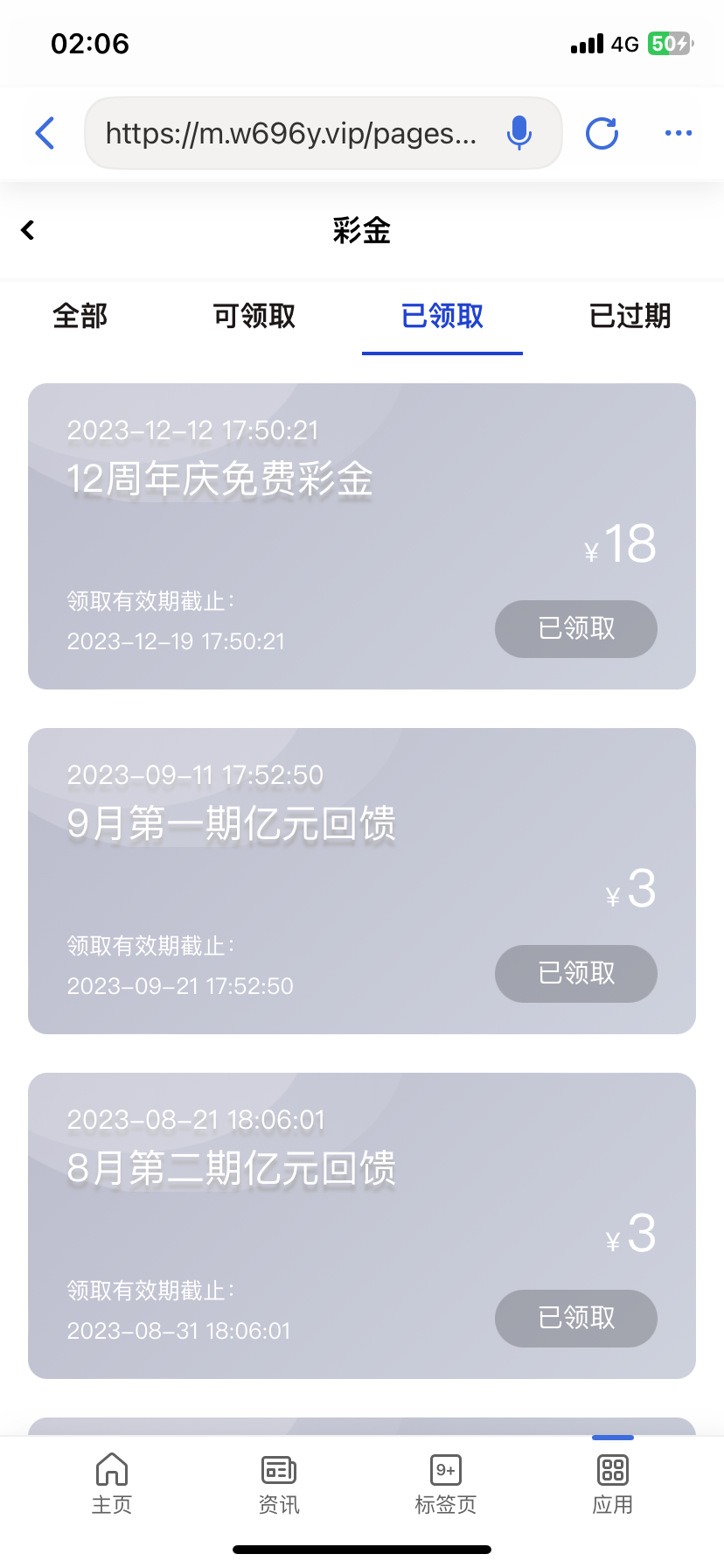
Task: Open browser more options with three-dot icon
Action: point(678,133)
